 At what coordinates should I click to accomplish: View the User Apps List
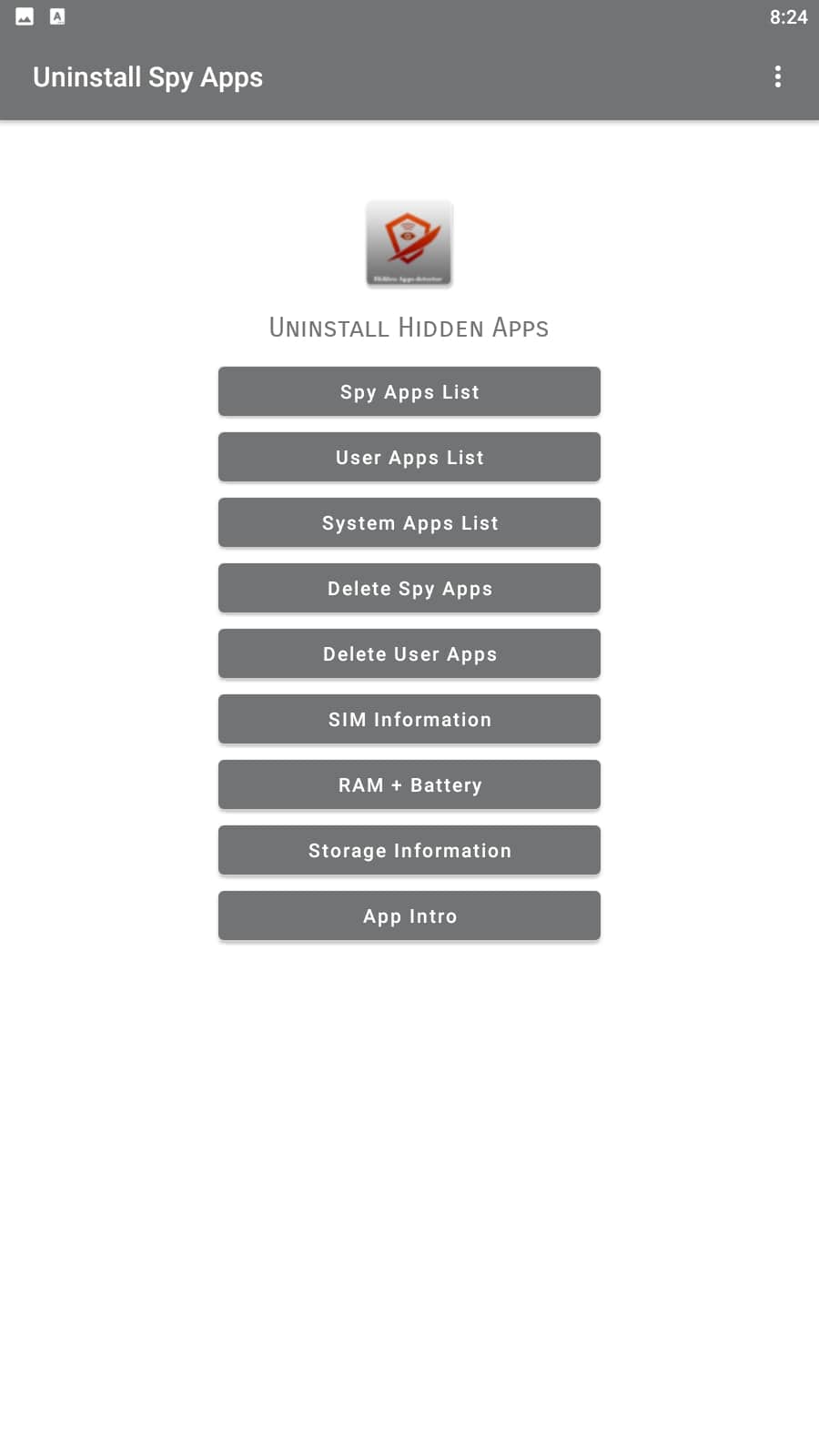coord(409,457)
